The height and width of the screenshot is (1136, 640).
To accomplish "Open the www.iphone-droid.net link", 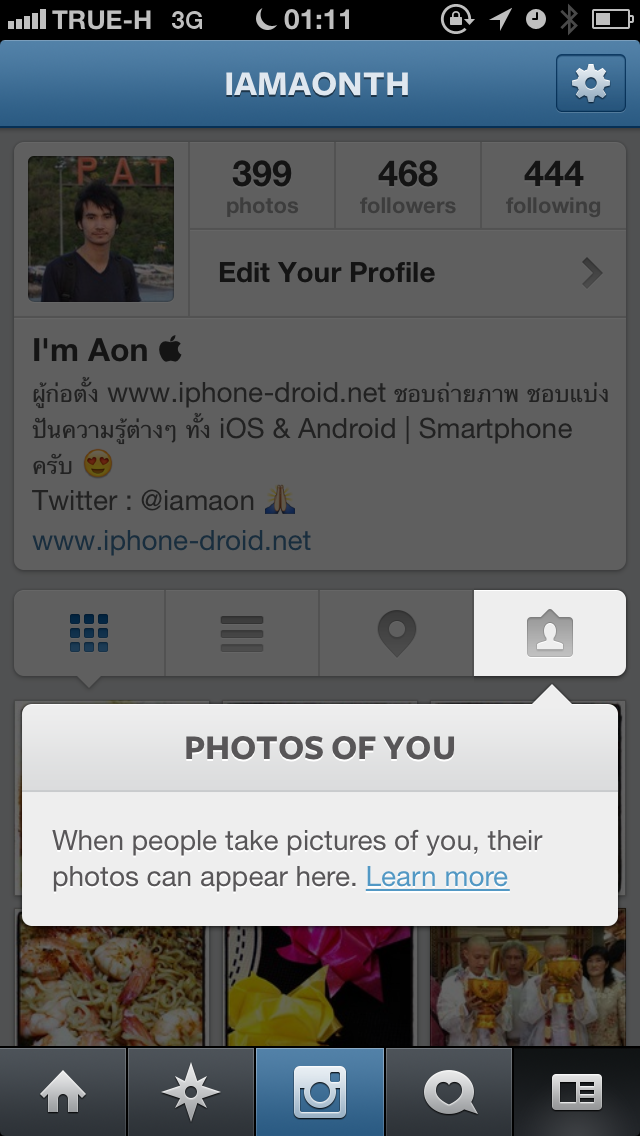I will tap(172, 540).
